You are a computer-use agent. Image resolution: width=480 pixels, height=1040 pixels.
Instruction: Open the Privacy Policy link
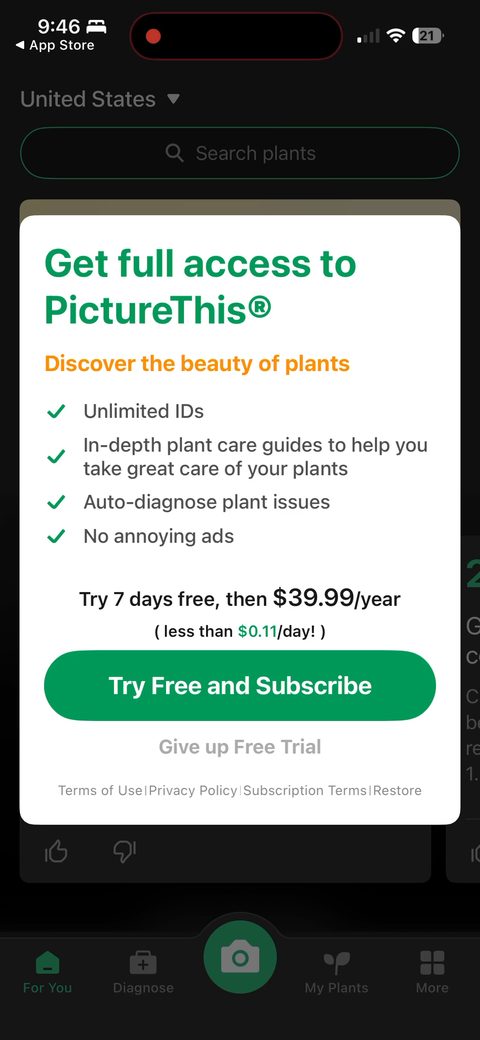point(193,790)
